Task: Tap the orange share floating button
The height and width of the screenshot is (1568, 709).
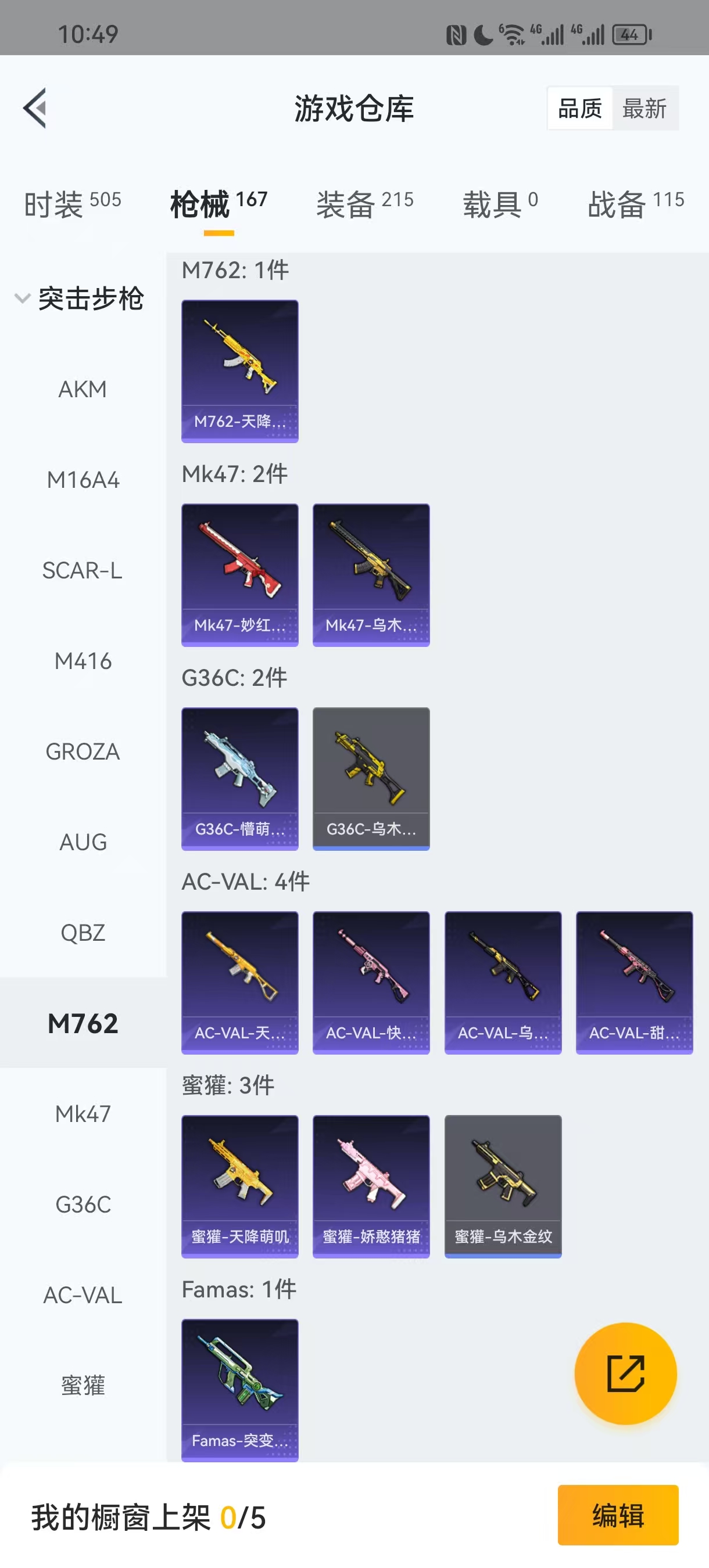Action: click(x=625, y=1373)
